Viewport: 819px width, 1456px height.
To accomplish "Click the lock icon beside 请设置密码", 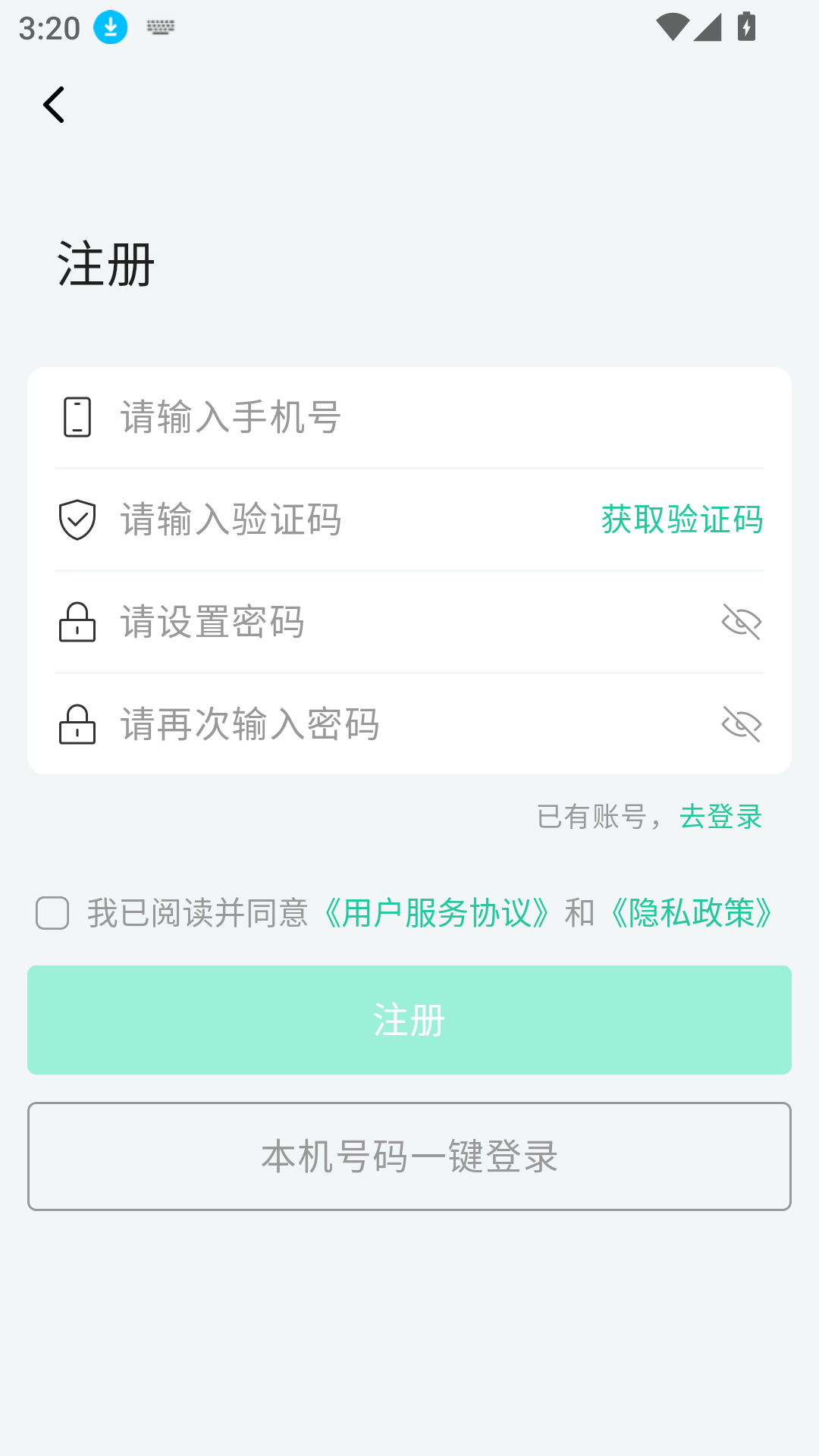I will coord(77,622).
